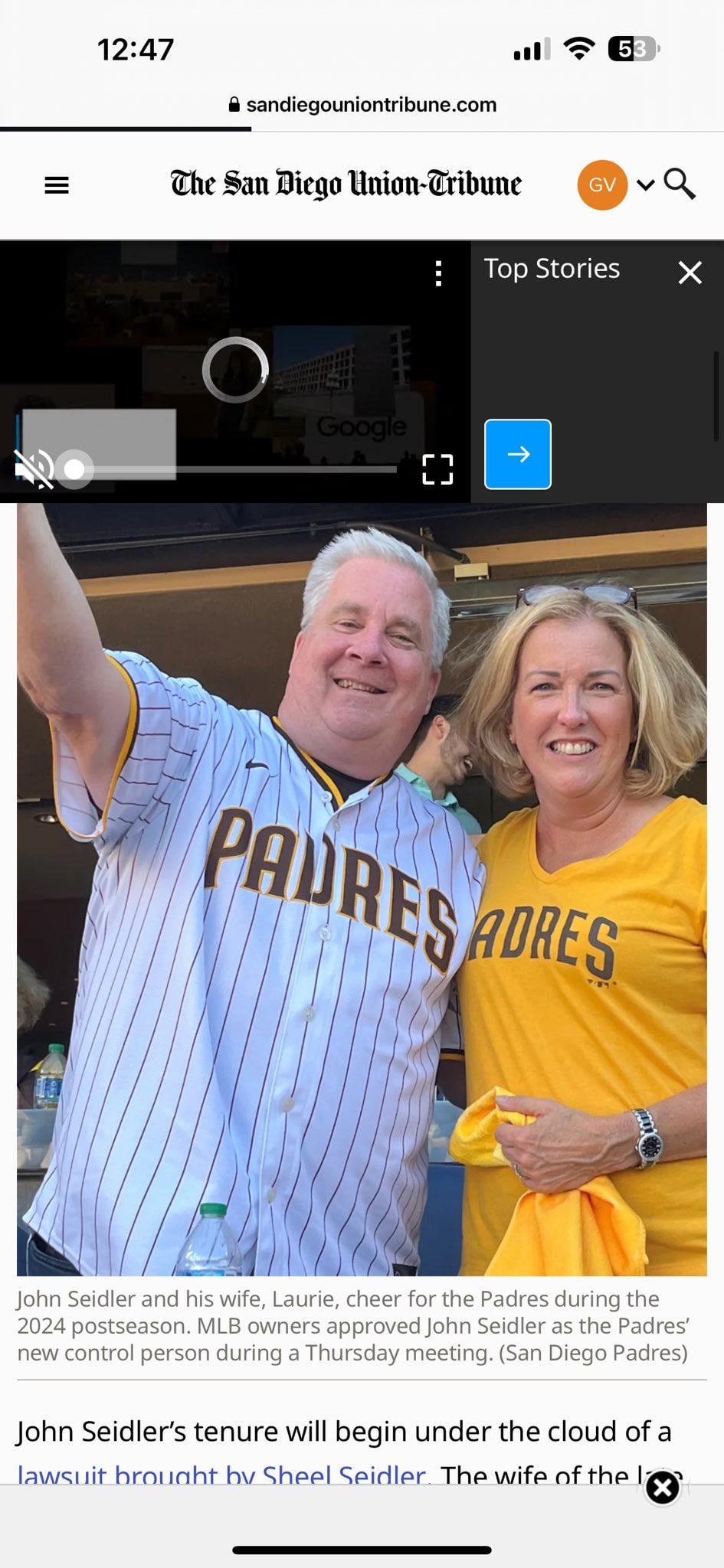
Task: Open the Sheel Seidler lawsuit link
Action: click(221, 1475)
